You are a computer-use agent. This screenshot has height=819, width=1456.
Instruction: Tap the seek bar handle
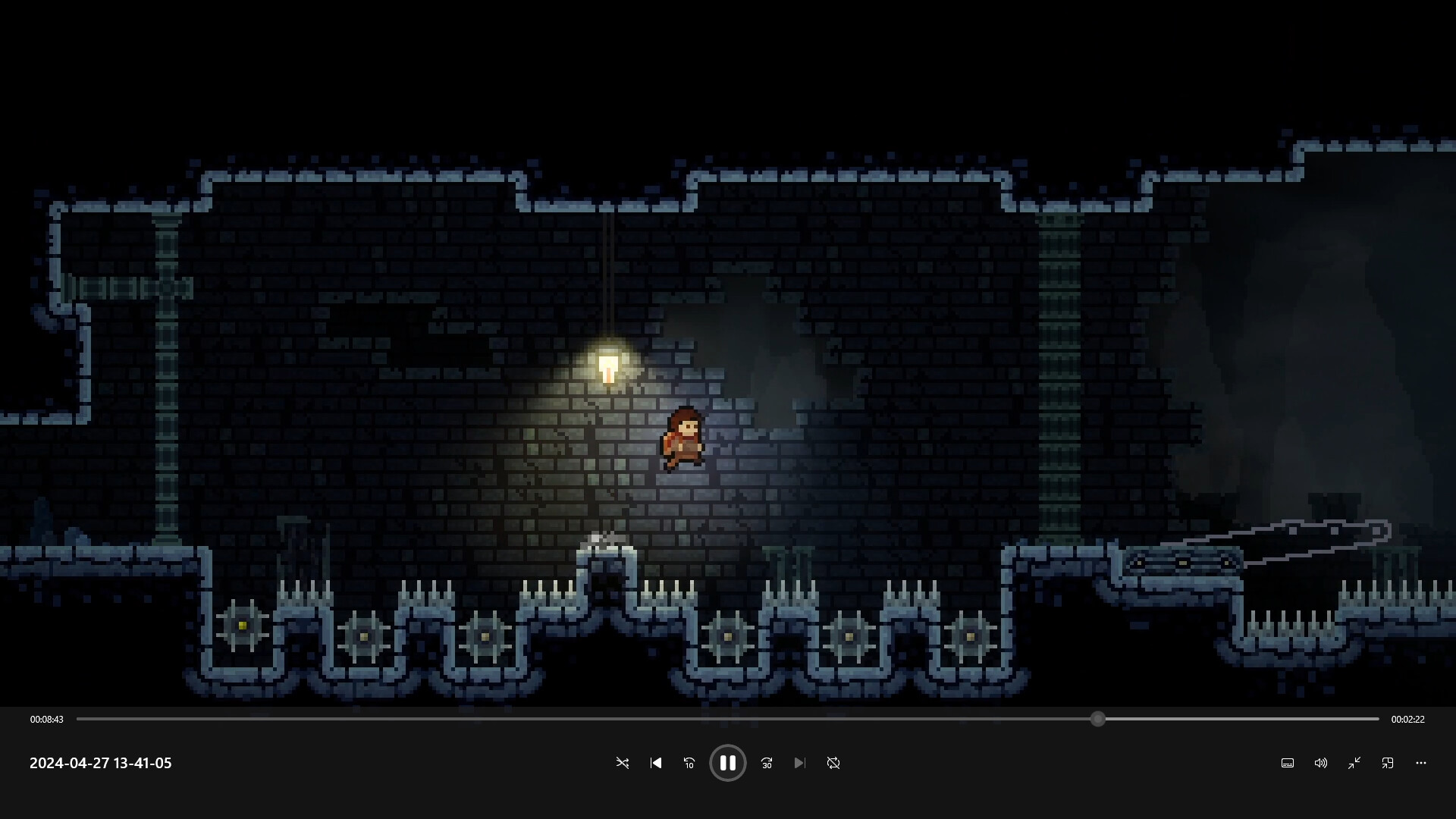[x=1097, y=719]
